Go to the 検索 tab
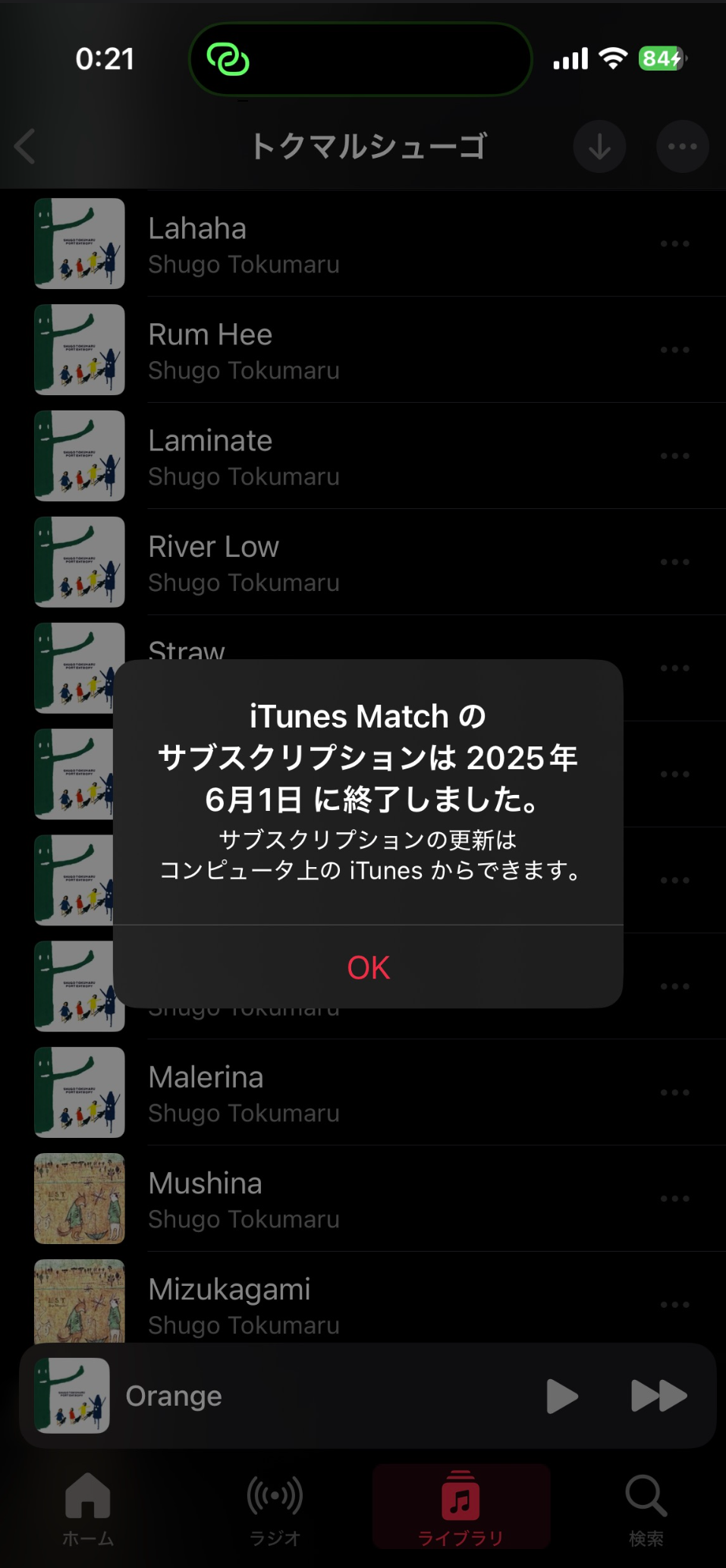The height and width of the screenshot is (1568, 726). (646, 1507)
